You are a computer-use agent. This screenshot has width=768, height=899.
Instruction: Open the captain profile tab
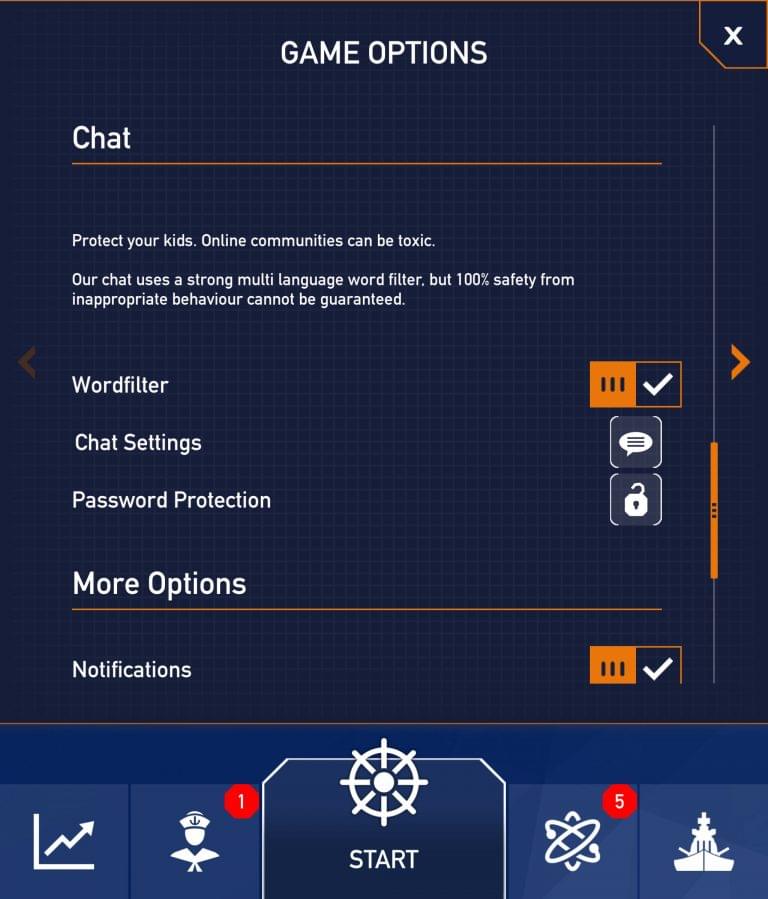tap(195, 840)
